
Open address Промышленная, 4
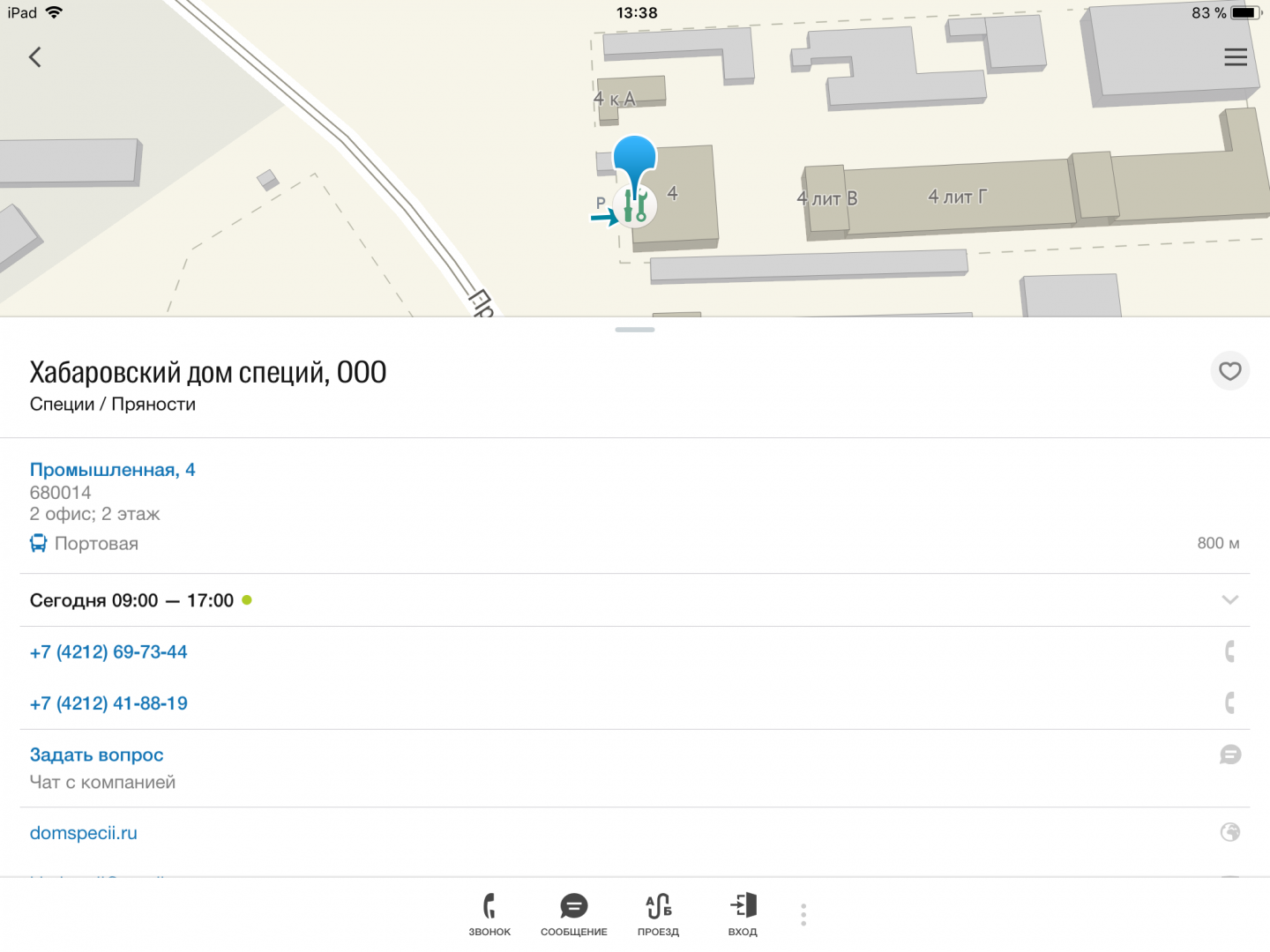pyautogui.click(x=113, y=470)
